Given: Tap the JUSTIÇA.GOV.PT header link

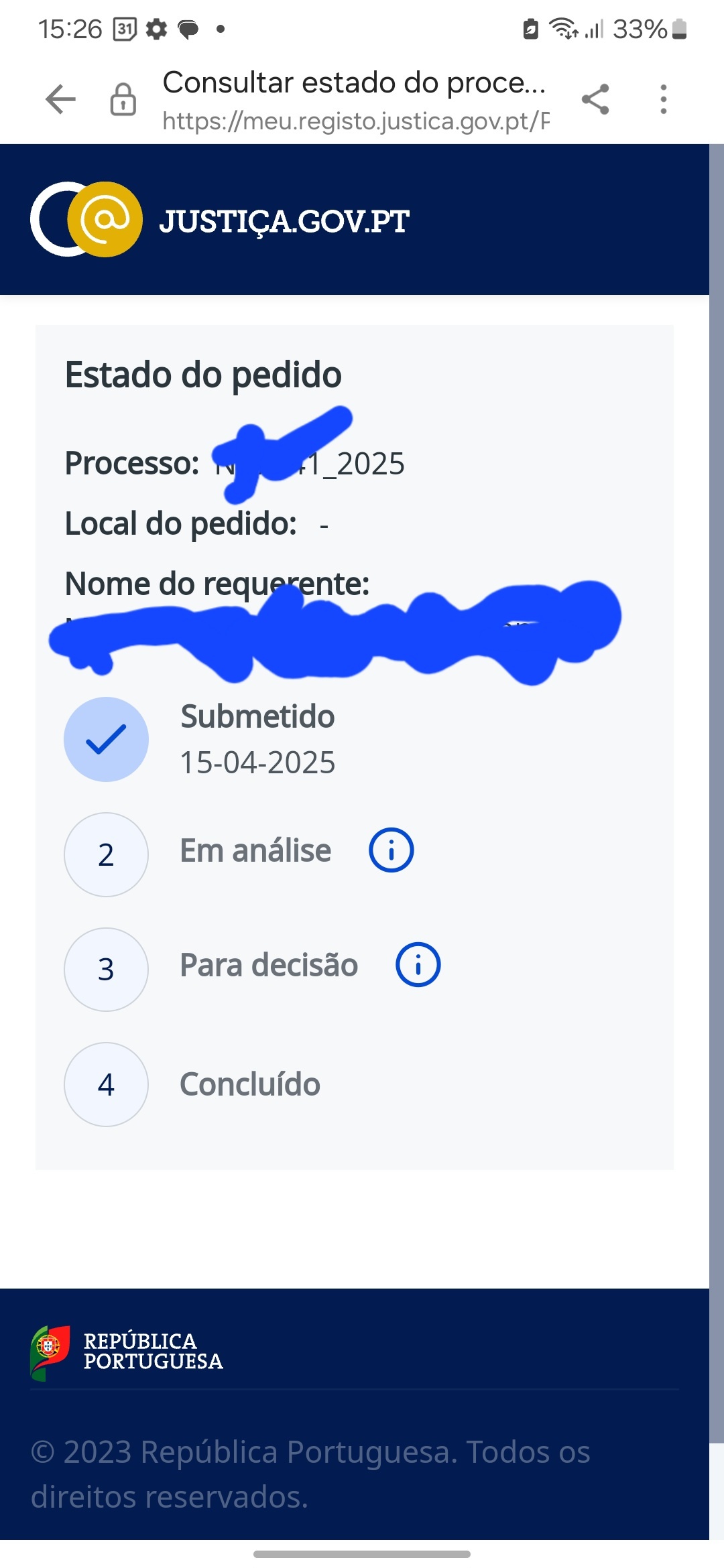Looking at the screenshot, I should click(220, 220).
